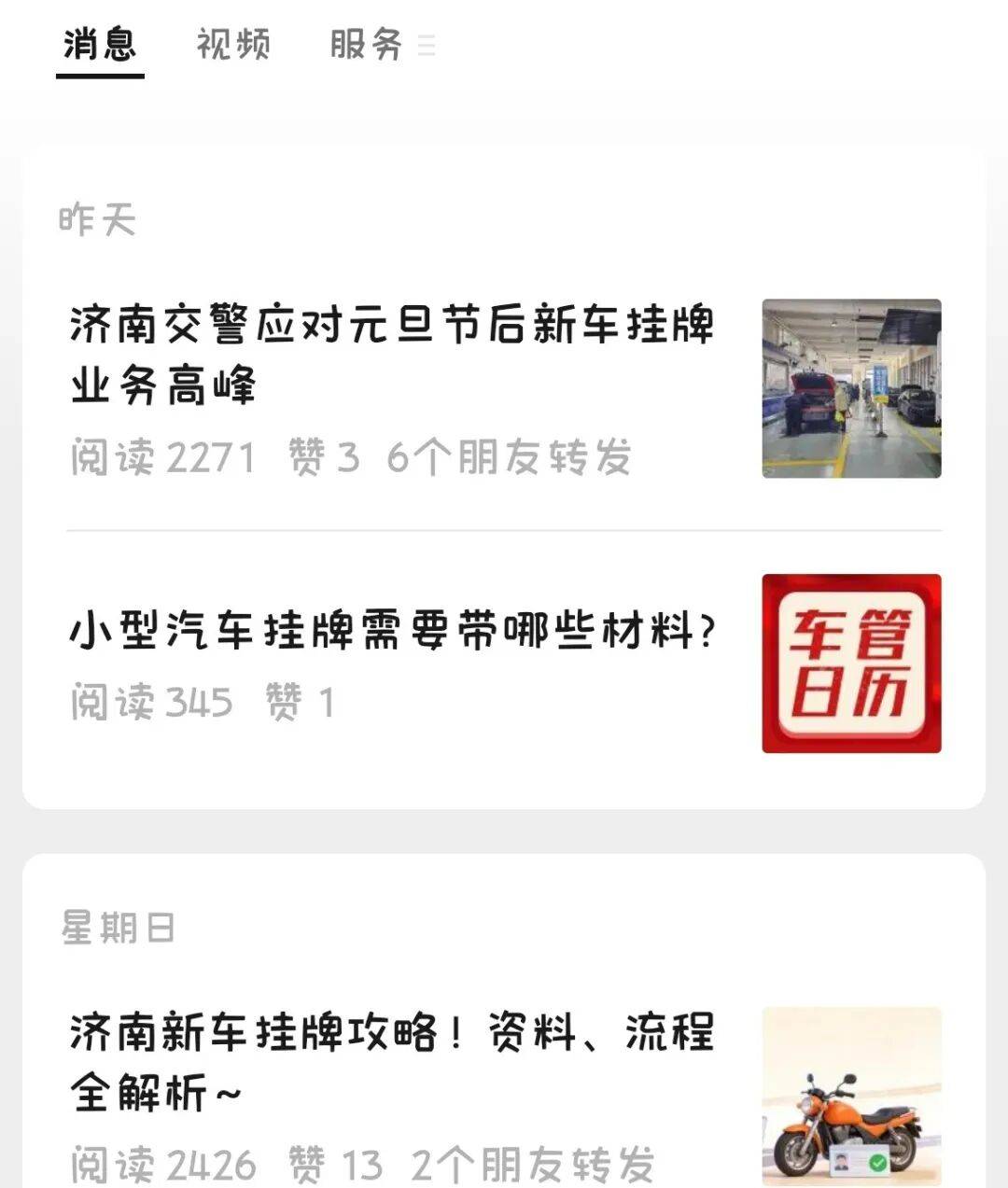1008x1188 pixels.
Task: Switch to the 服务 tab
Action: click(366, 45)
